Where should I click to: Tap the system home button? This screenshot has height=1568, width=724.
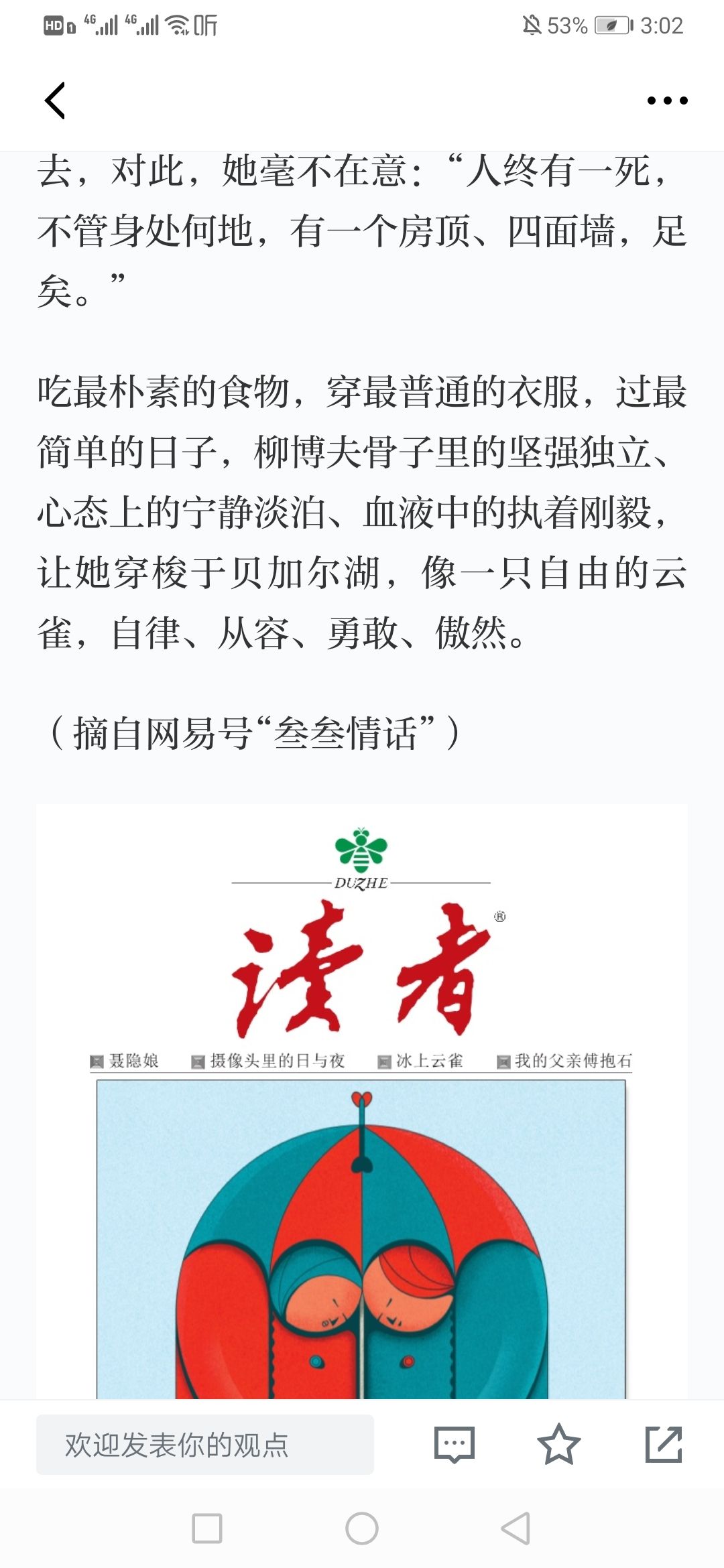(362, 1528)
